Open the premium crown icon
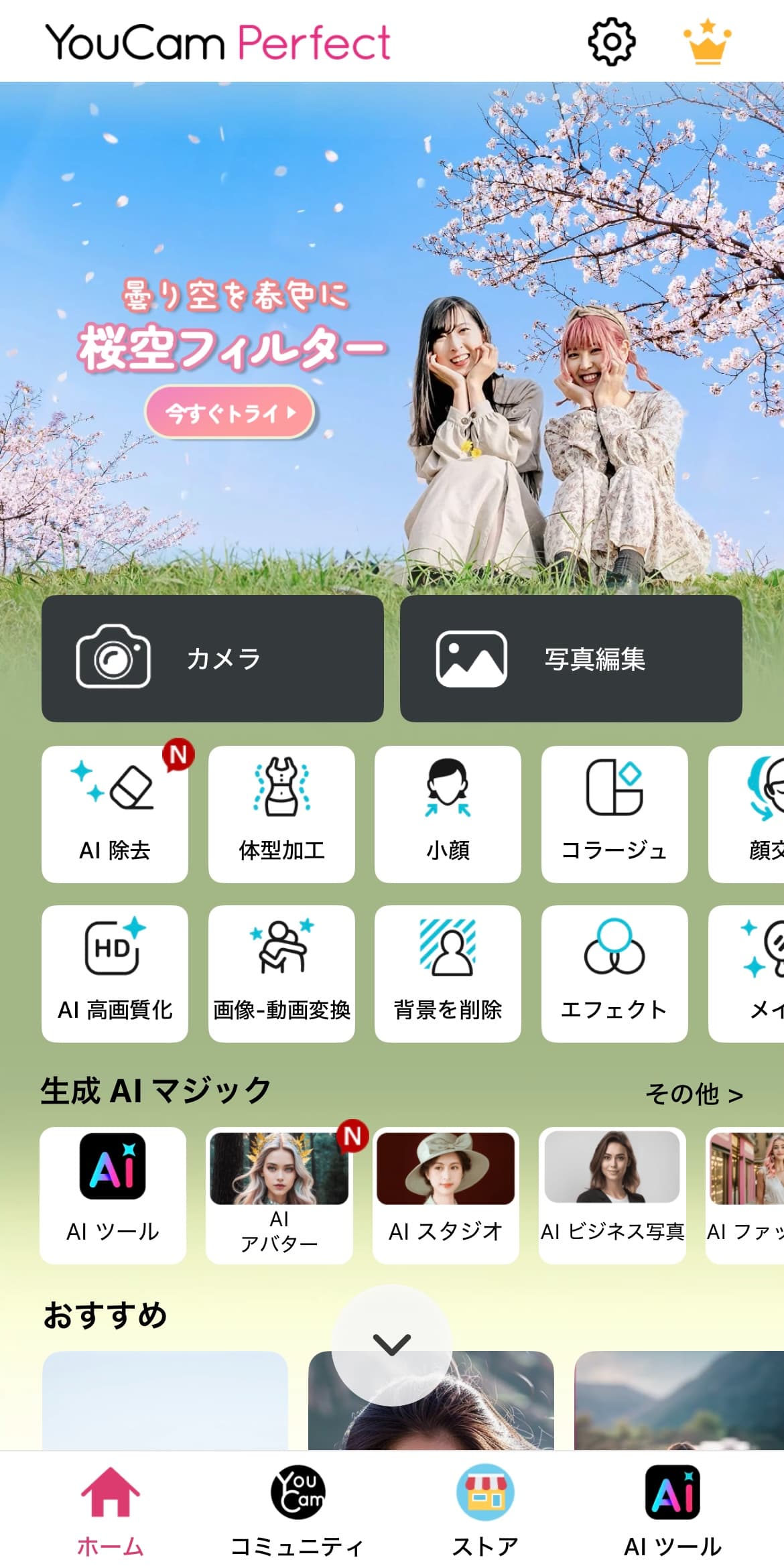The height and width of the screenshot is (1568, 784). (x=707, y=42)
